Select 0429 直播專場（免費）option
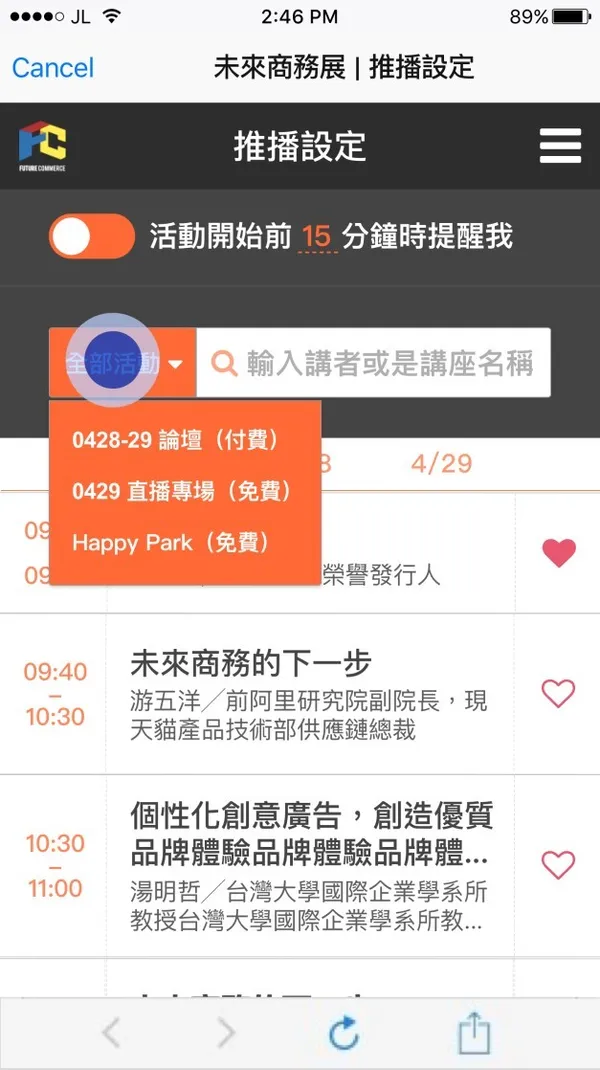Screen dimensions: 600x1070 [x=182, y=491]
